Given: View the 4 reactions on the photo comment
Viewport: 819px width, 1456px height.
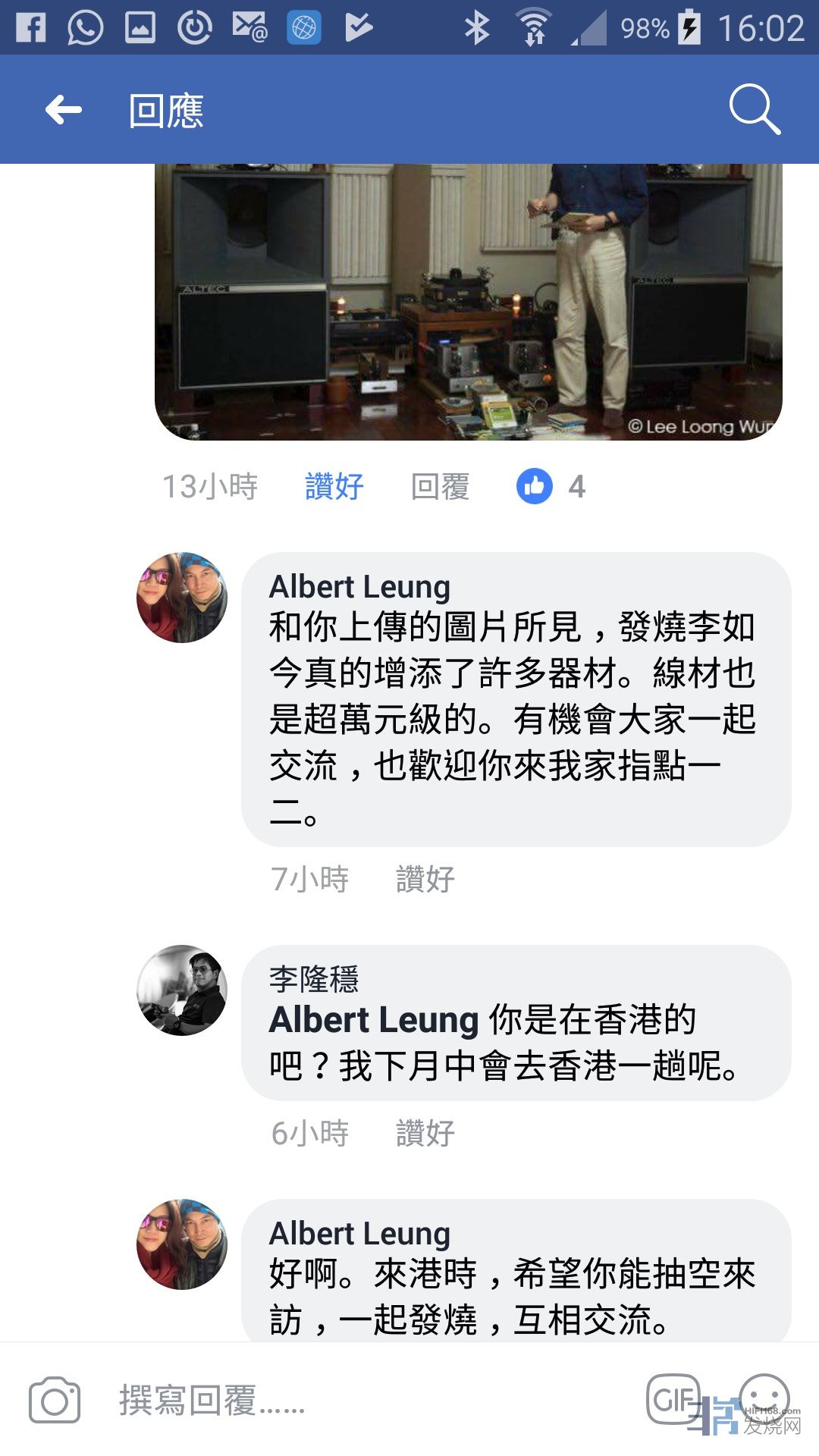Looking at the screenshot, I should click(x=551, y=486).
